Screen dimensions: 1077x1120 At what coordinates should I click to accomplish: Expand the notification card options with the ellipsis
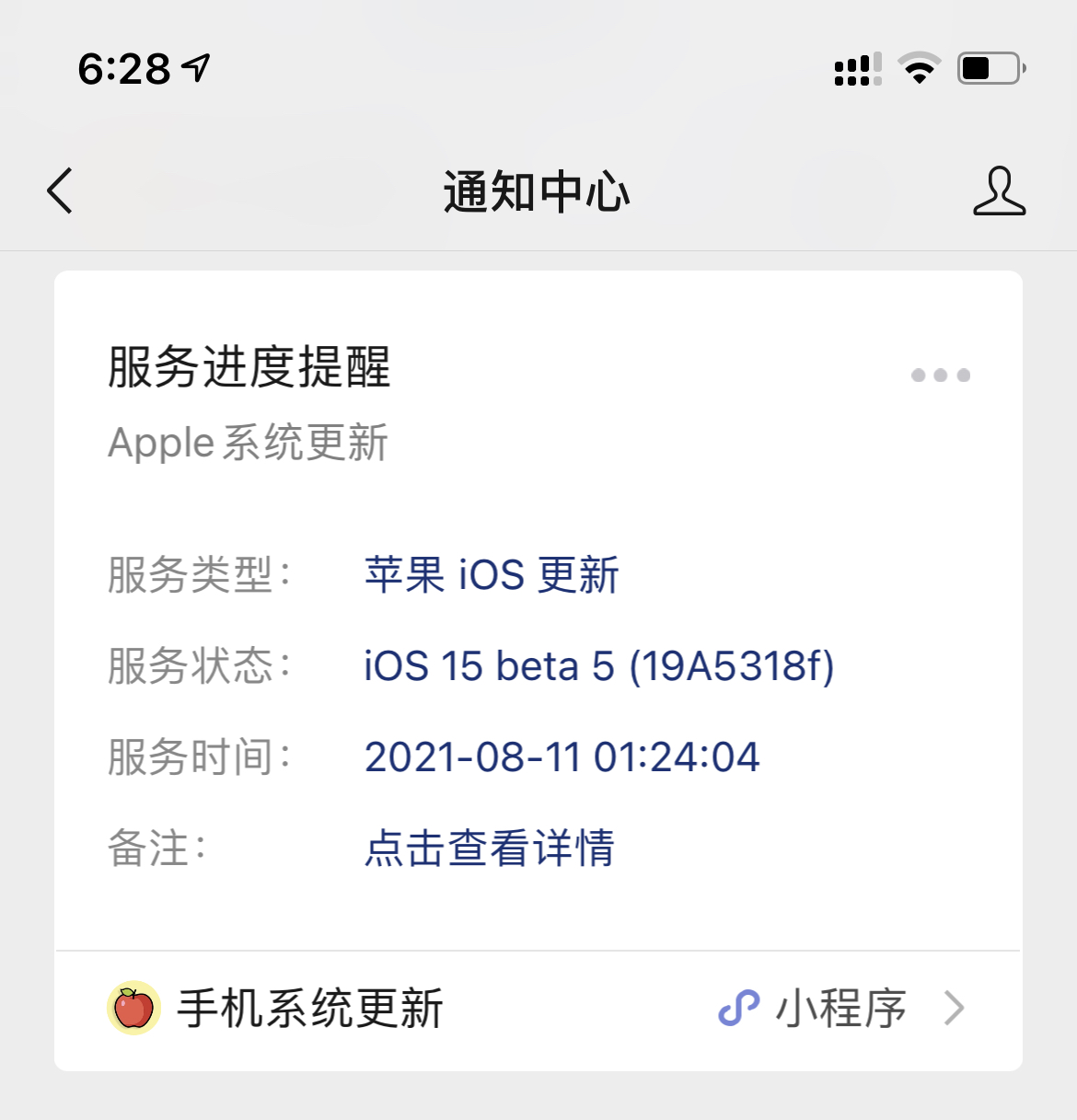[x=939, y=375]
